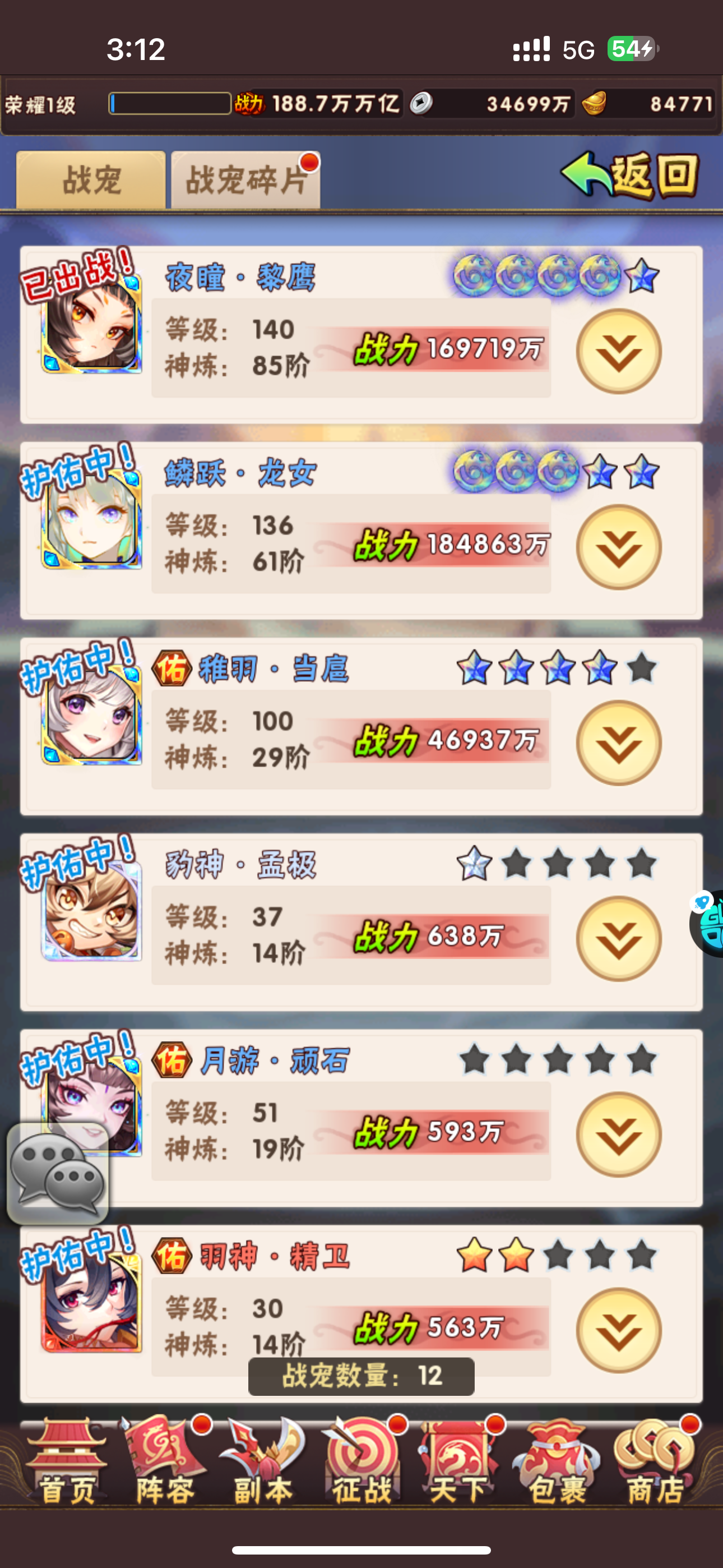
Task: Tap the 返回 back button
Action: [x=631, y=176]
